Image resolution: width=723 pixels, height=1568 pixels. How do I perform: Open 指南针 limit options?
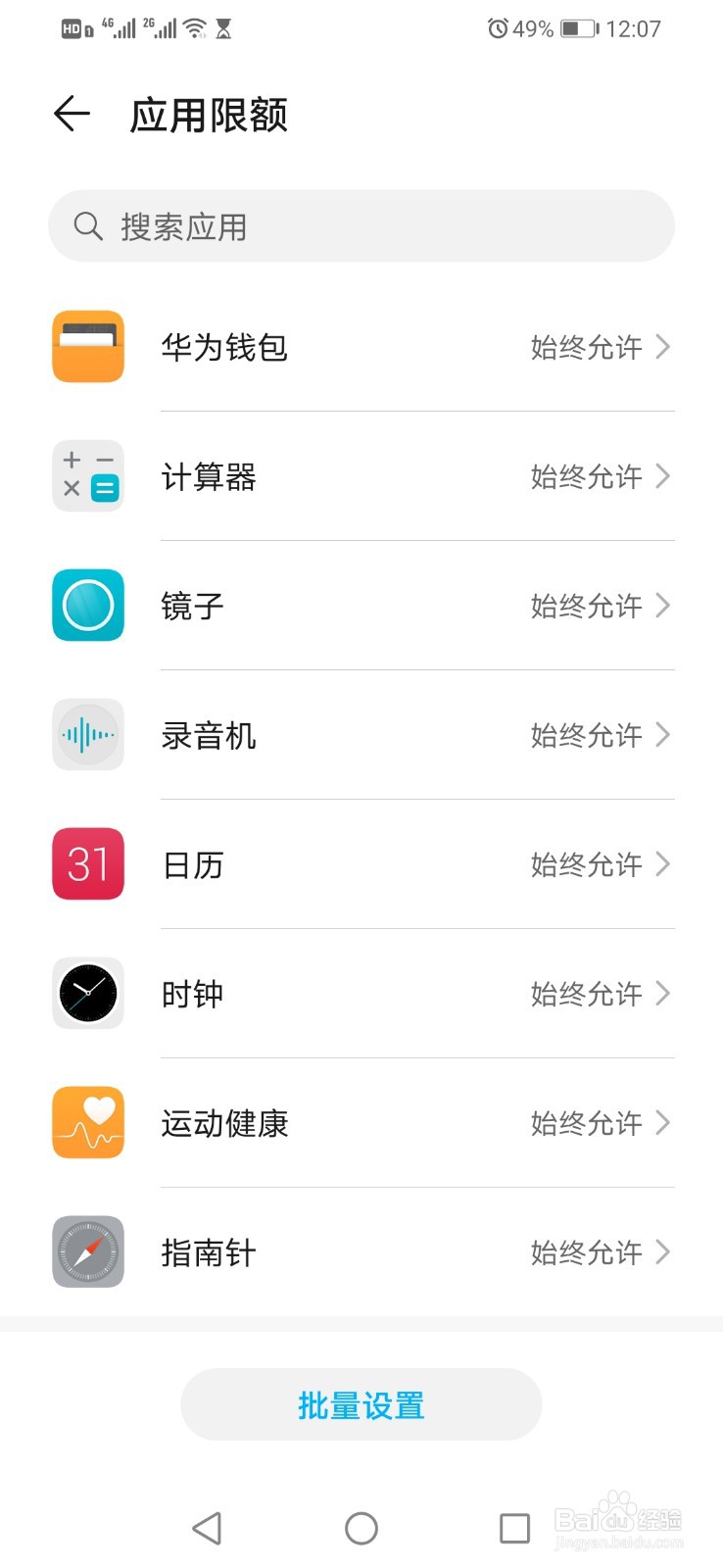pos(361,1252)
